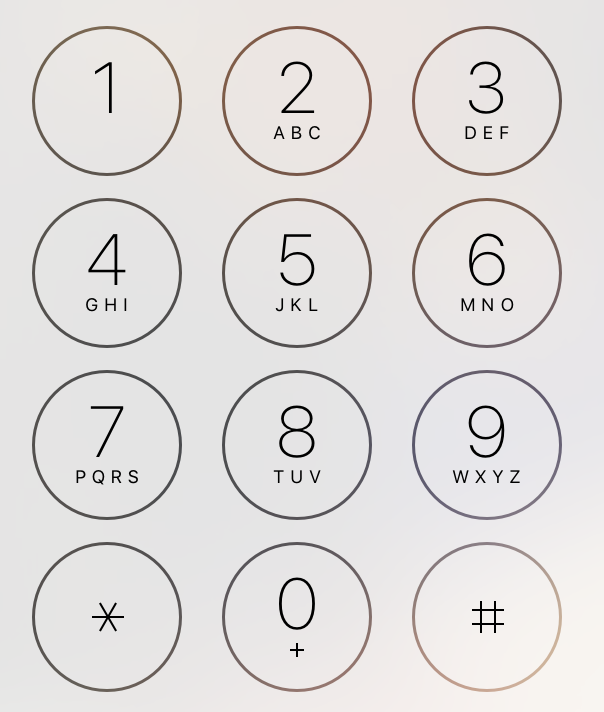Tap the 2 ABC key
The width and height of the screenshot is (604, 712).
[x=297, y=101]
